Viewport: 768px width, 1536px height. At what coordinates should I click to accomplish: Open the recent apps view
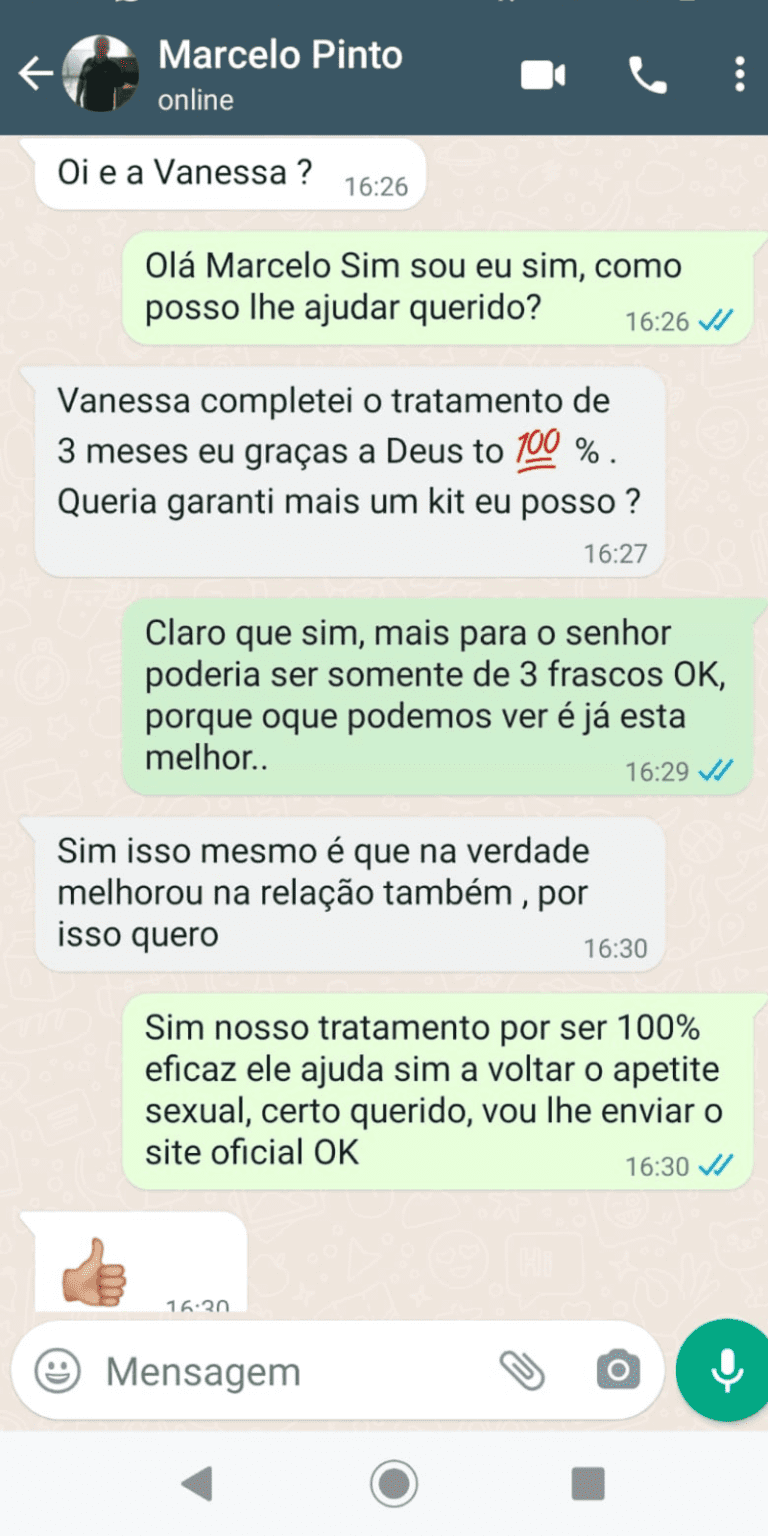tap(588, 1485)
